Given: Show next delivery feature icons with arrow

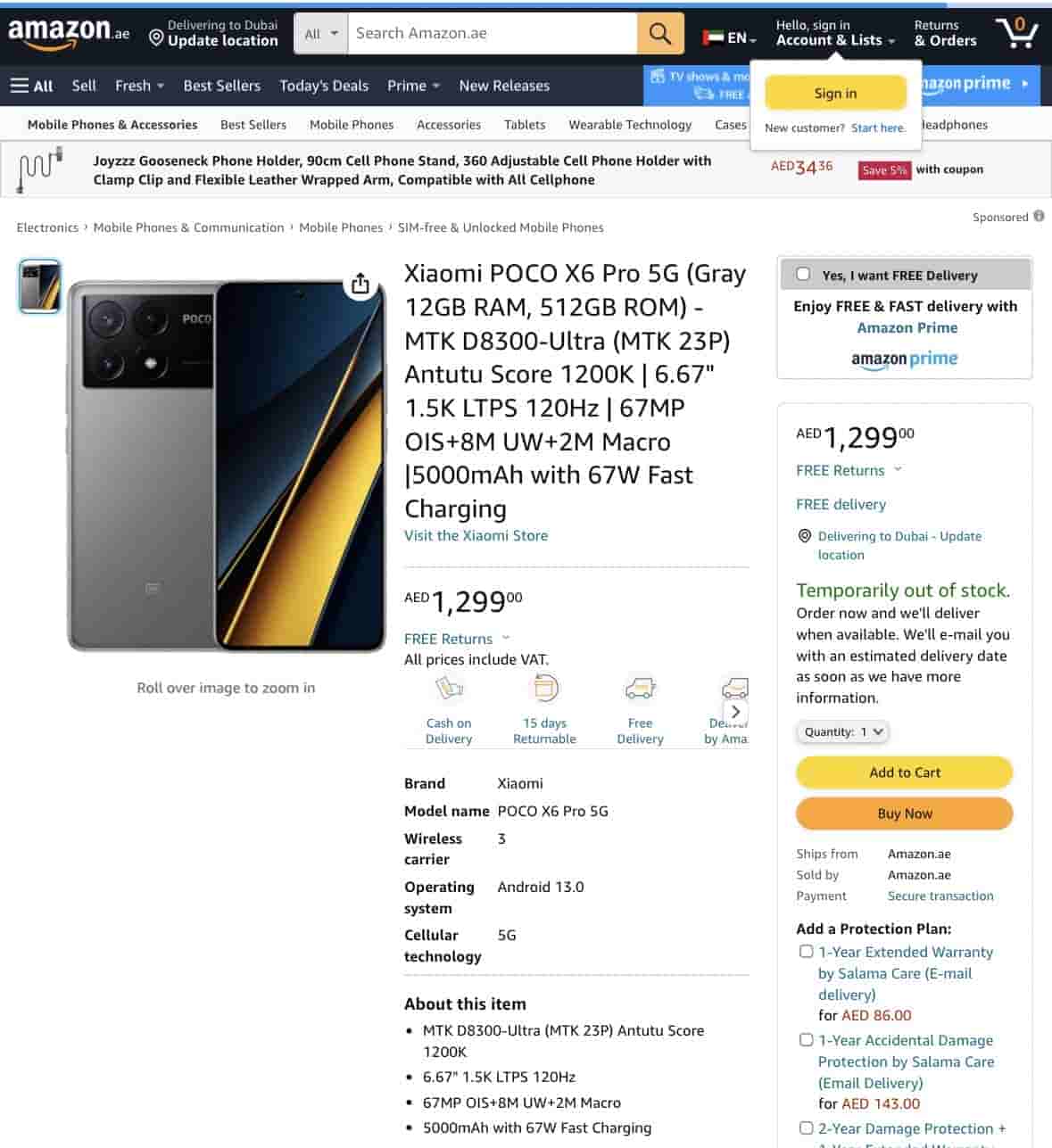Looking at the screenshot, I should coord(735,712).
